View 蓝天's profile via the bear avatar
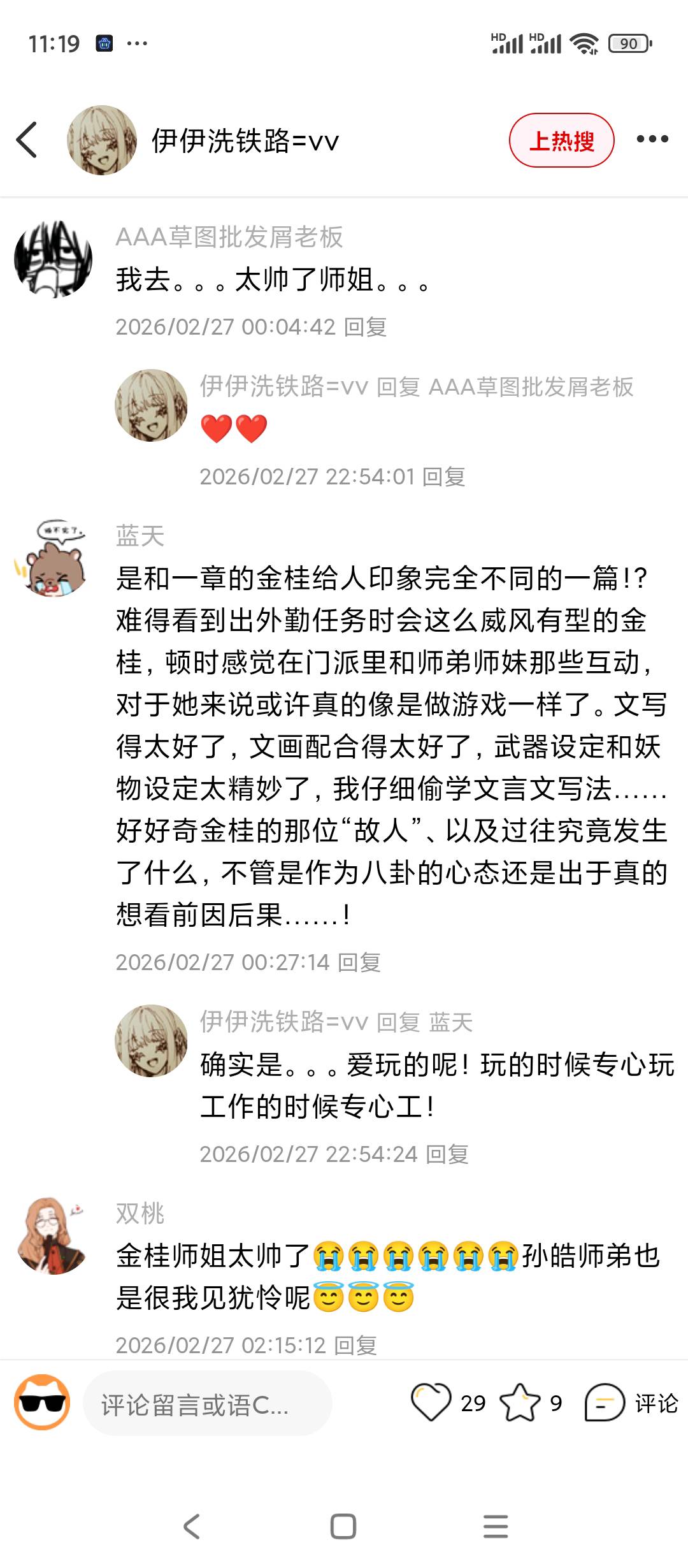Image resolution: width=688 pixels, height=1568 pixels. click(x=51, y=558)
